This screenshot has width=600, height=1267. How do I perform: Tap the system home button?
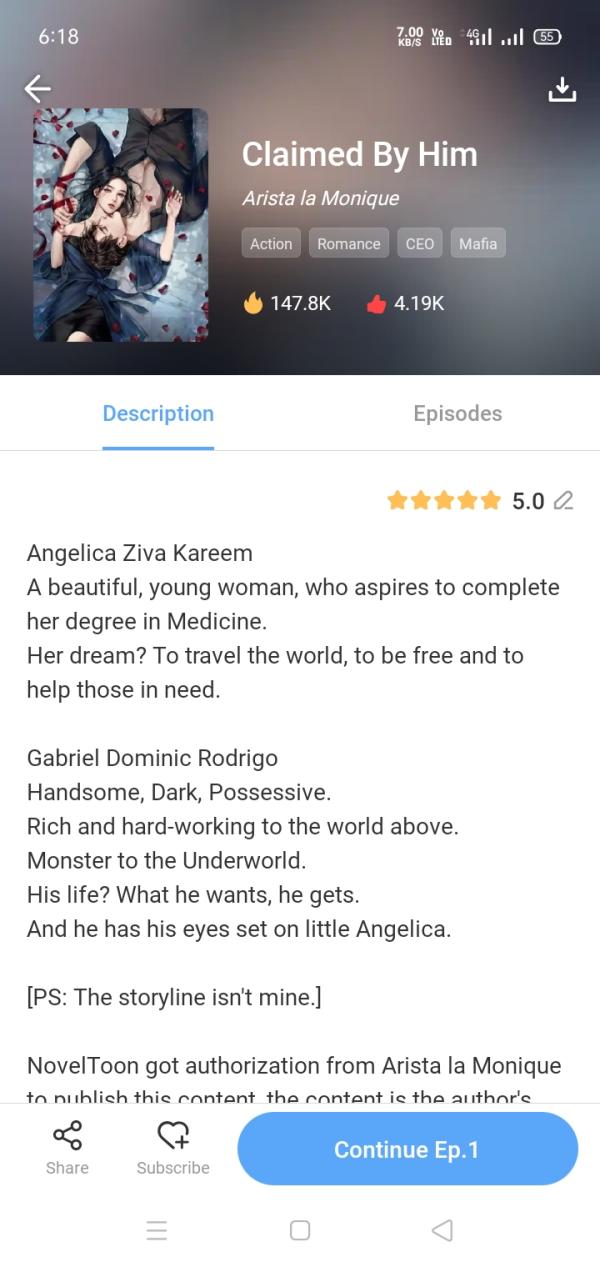[x=300, y=1230]
